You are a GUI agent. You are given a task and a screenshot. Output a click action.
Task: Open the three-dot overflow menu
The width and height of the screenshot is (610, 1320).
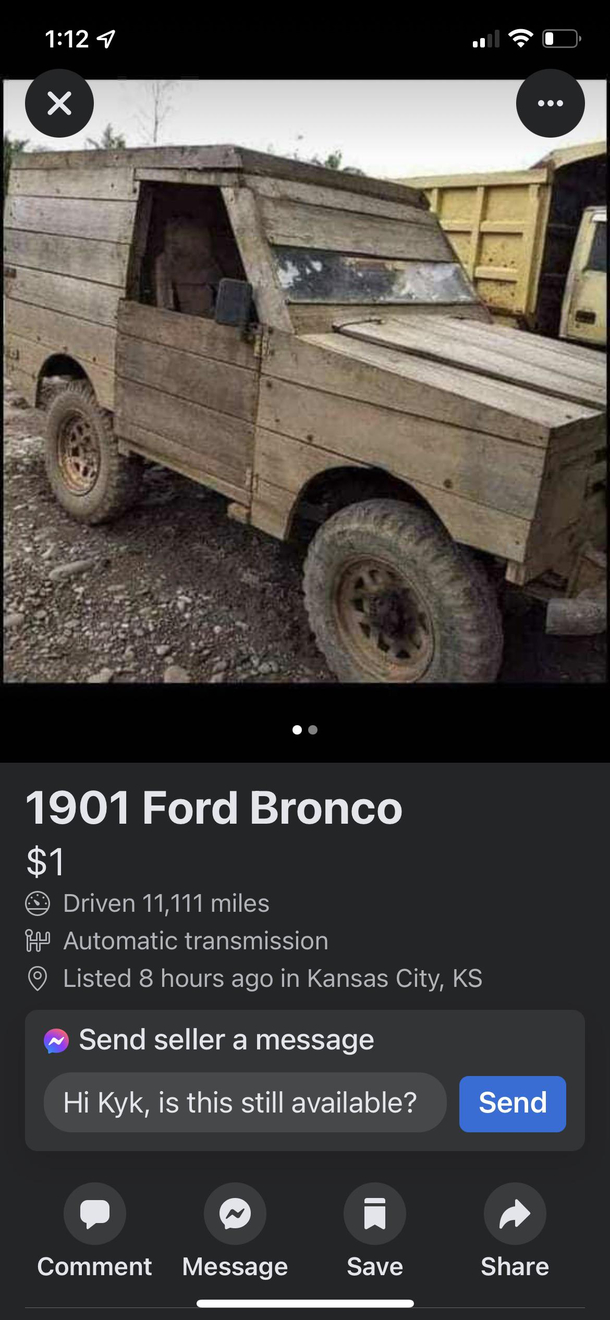pos(550,103)
